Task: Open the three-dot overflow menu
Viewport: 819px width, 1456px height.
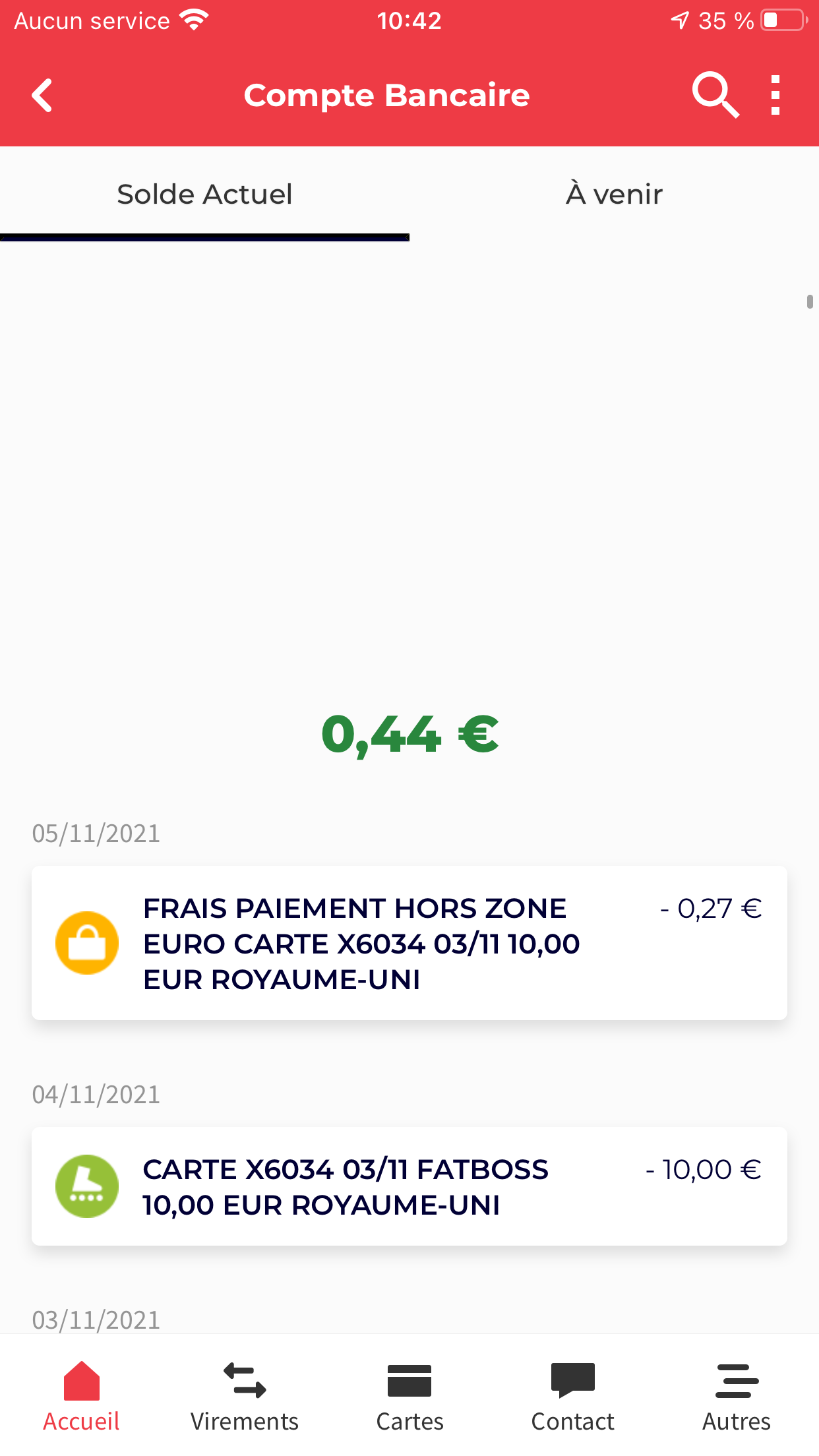Action: [775, 96]
